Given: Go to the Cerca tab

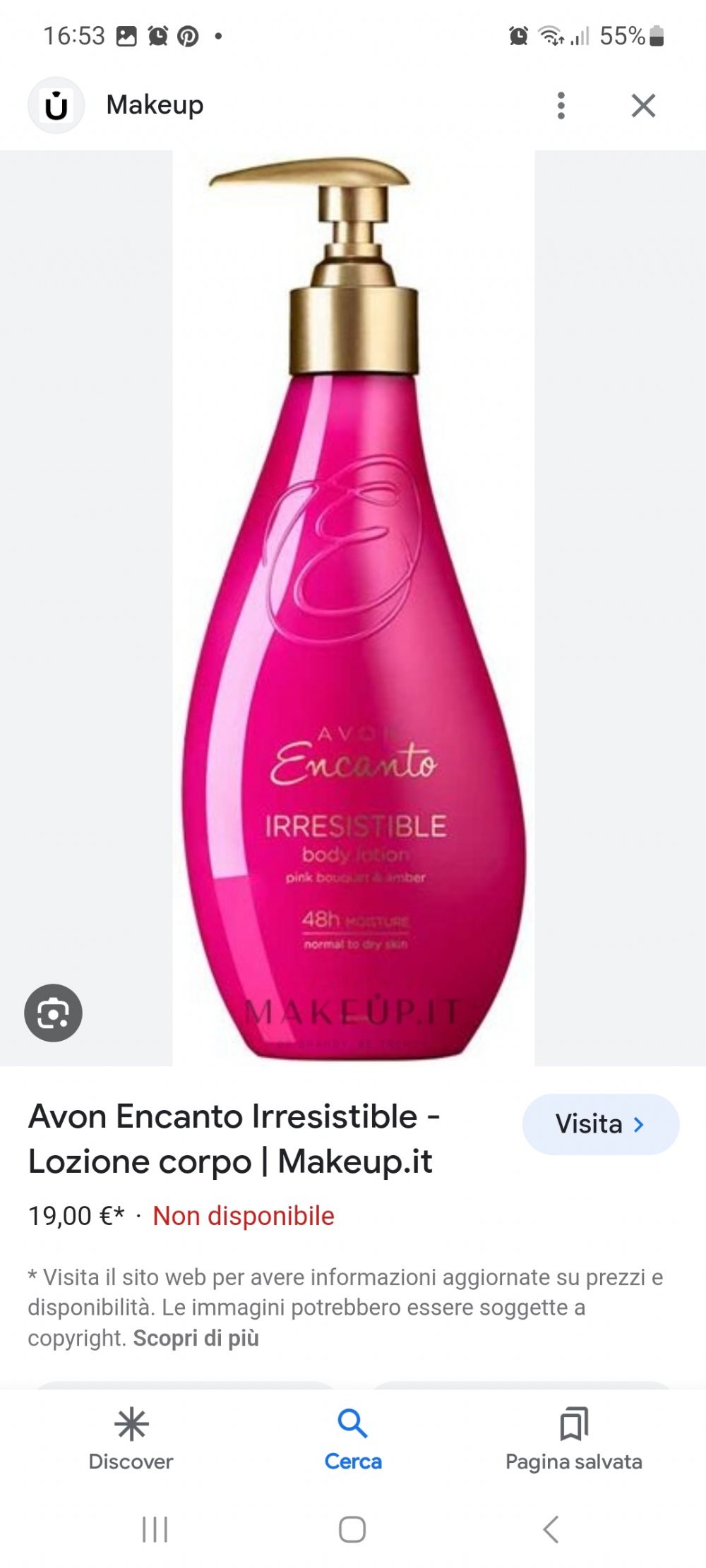Looking at the screenshot, I should 353,1440.
